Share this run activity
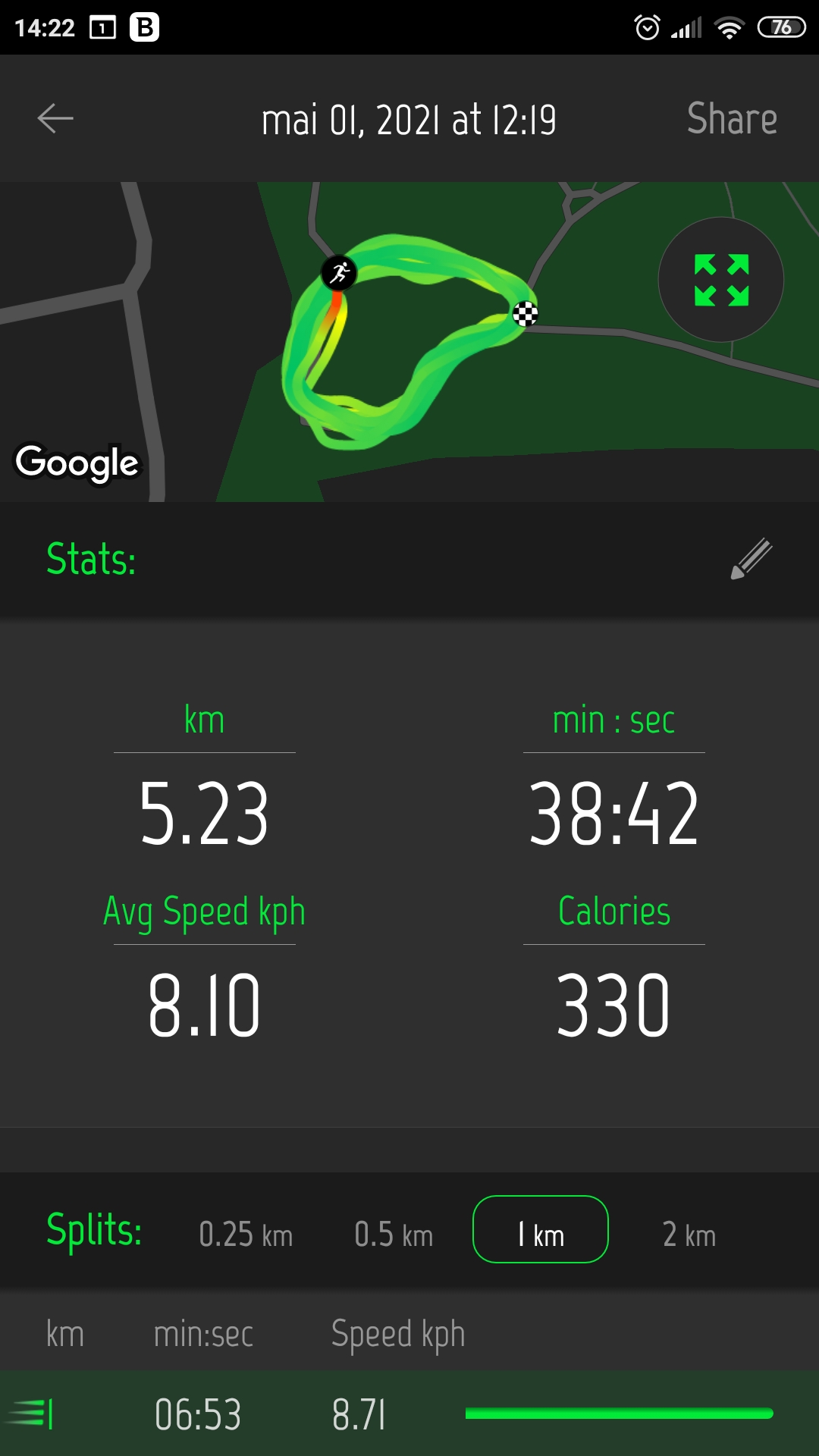Screen dimensions: 819x1456 tap(731, 119)
